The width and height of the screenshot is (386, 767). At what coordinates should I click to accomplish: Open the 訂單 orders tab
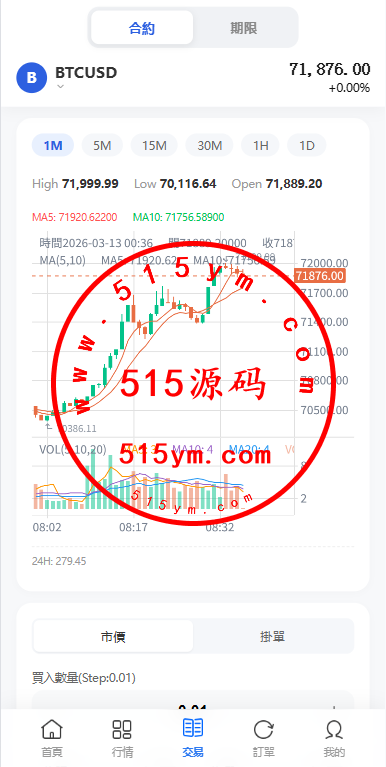click(264, 738)
